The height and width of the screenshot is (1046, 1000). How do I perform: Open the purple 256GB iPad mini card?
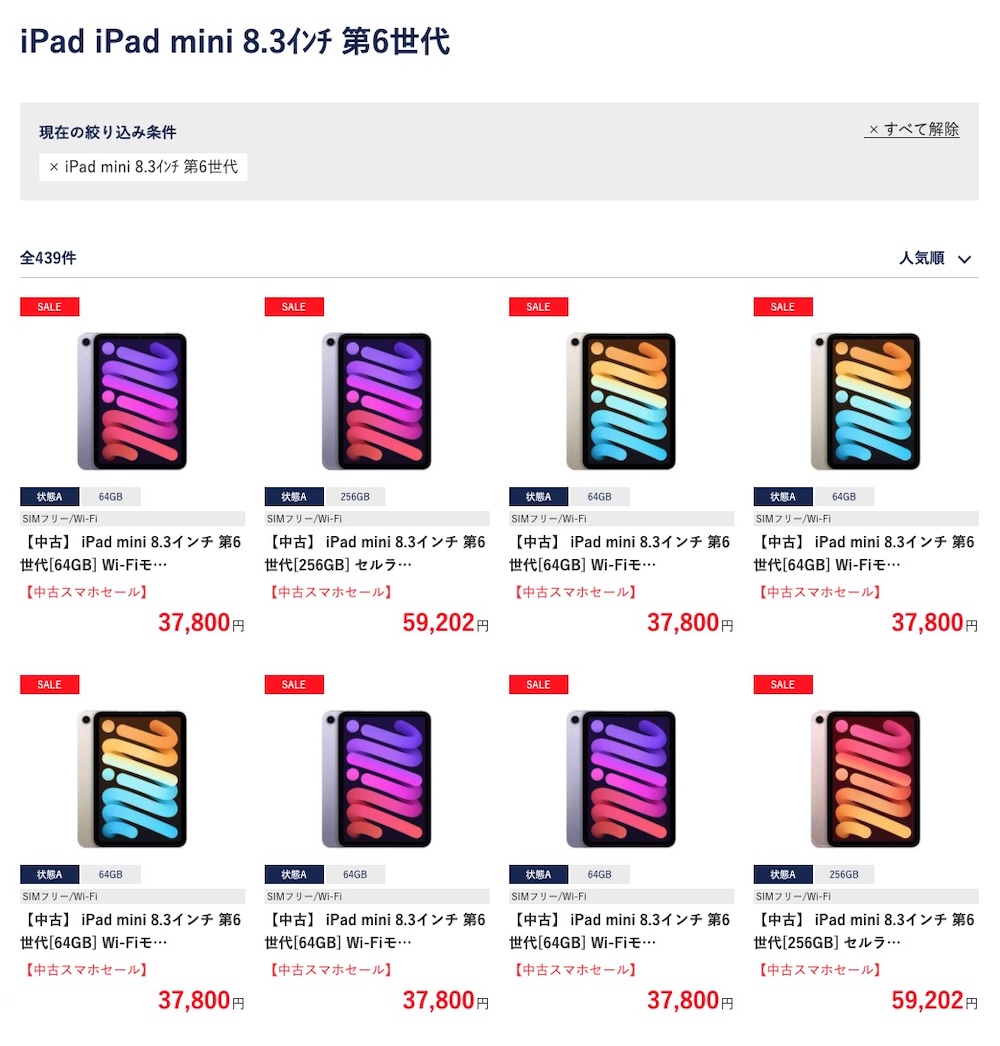[376, 402]
